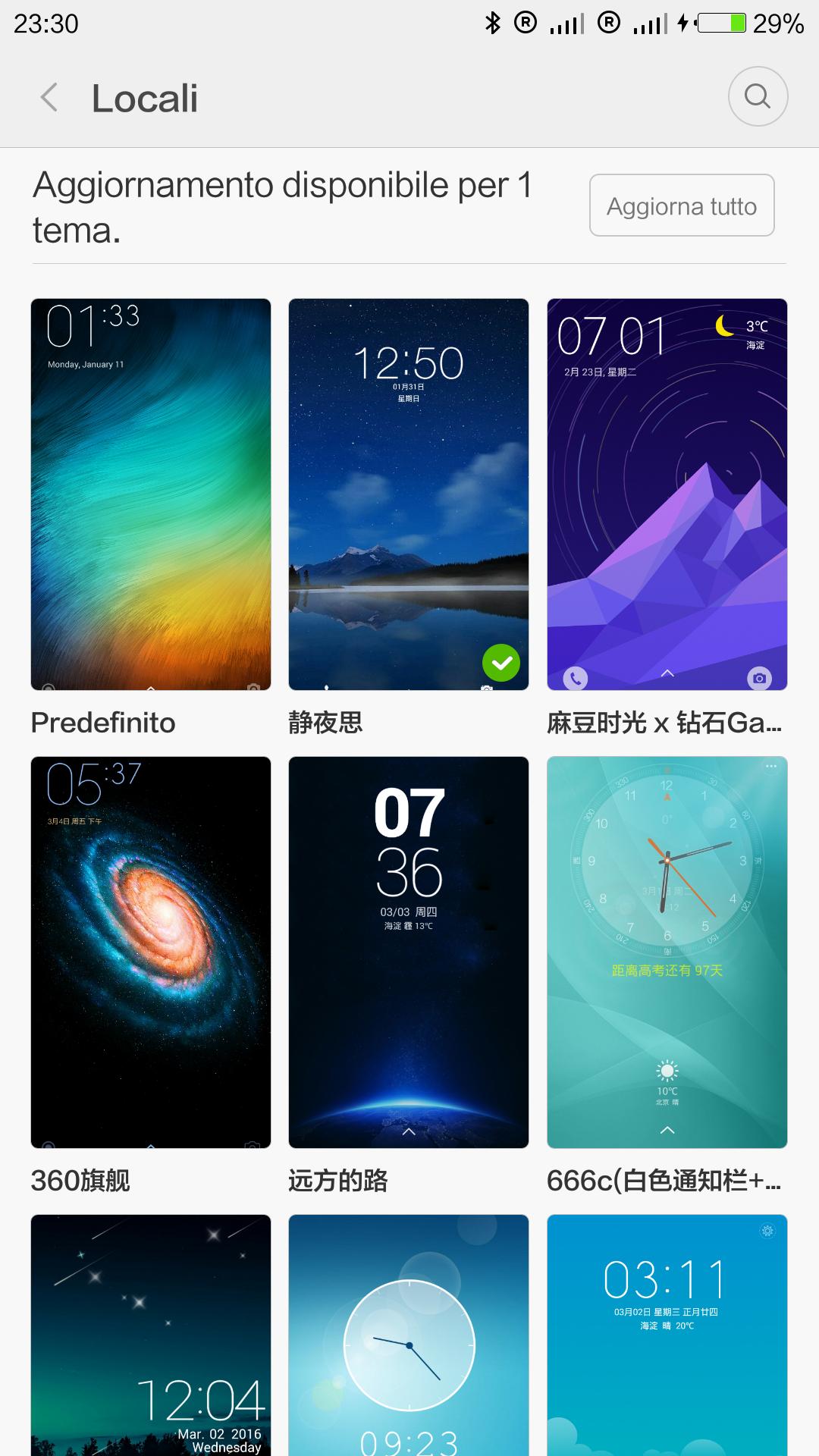Tap the Aggiorna tutto button
The image size is (819, 1456).
(x=682, y=206)
